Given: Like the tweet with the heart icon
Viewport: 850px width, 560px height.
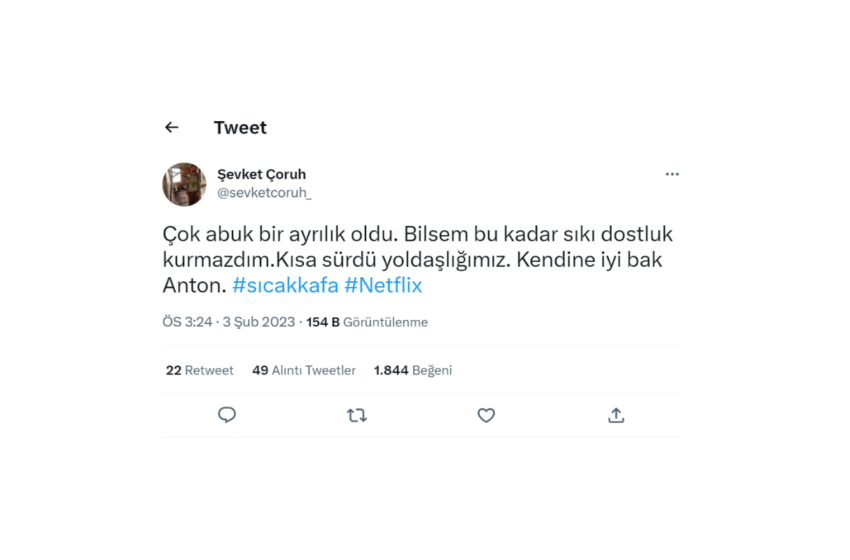Looking at the screenshot, I should point(486,415).
